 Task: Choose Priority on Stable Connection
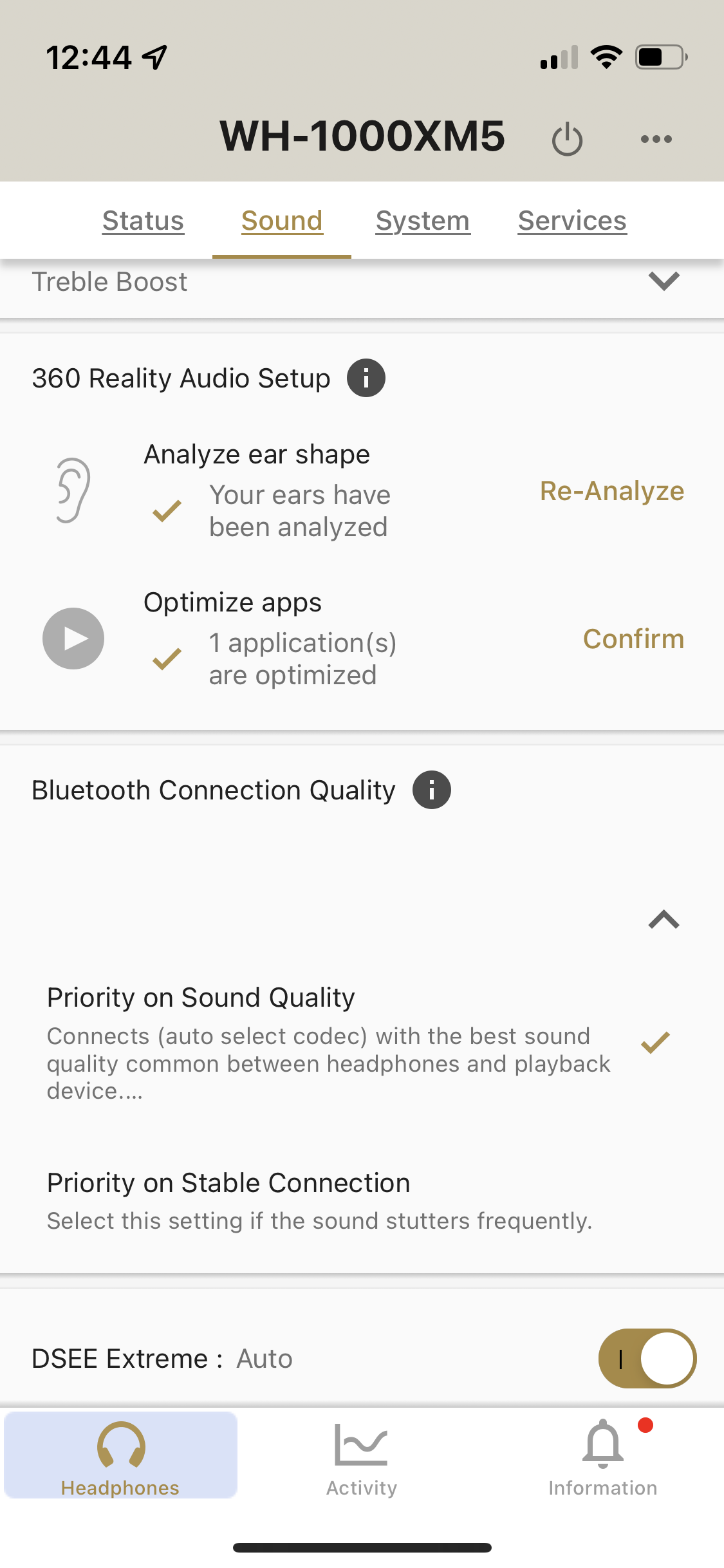click(362, 1201)
